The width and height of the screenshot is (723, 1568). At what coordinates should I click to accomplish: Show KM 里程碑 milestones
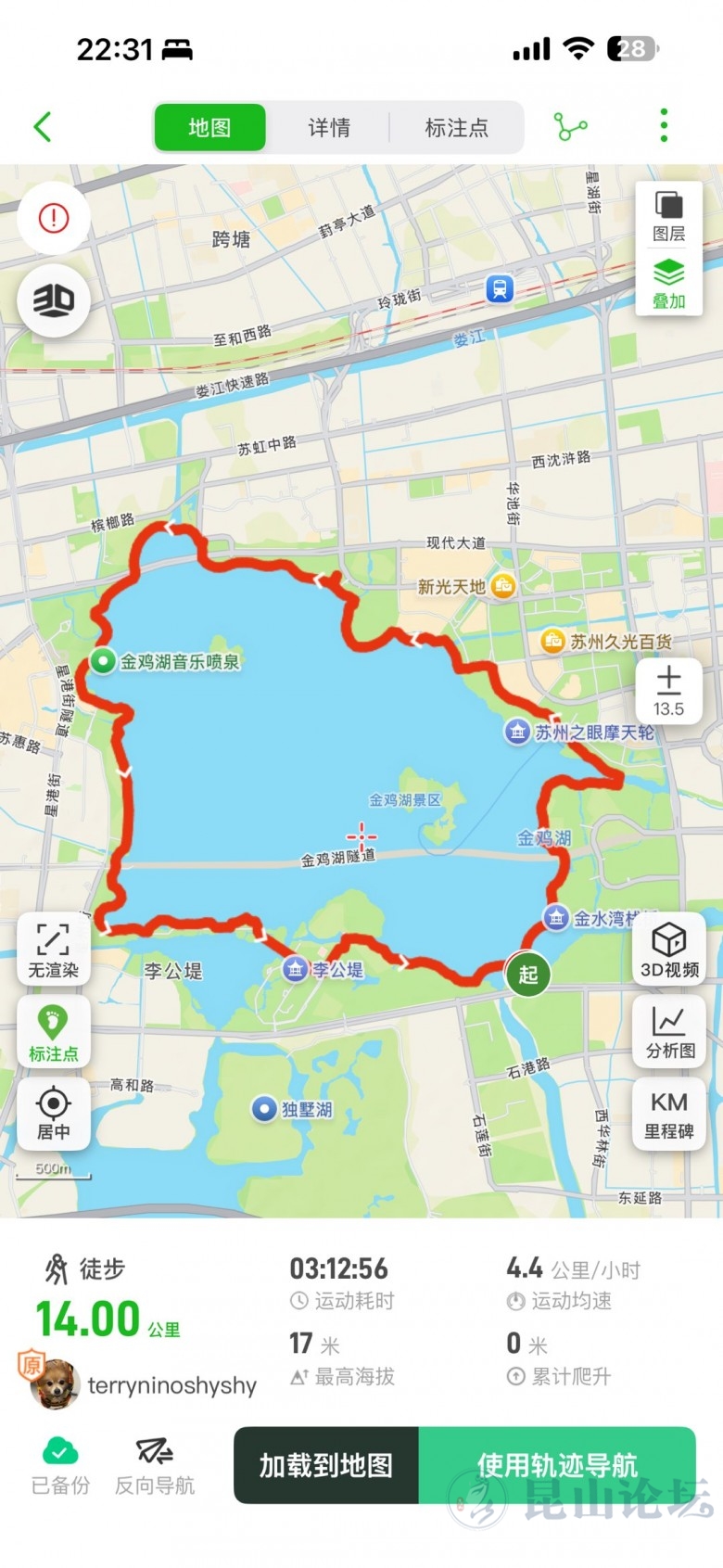pos(669,1113)
